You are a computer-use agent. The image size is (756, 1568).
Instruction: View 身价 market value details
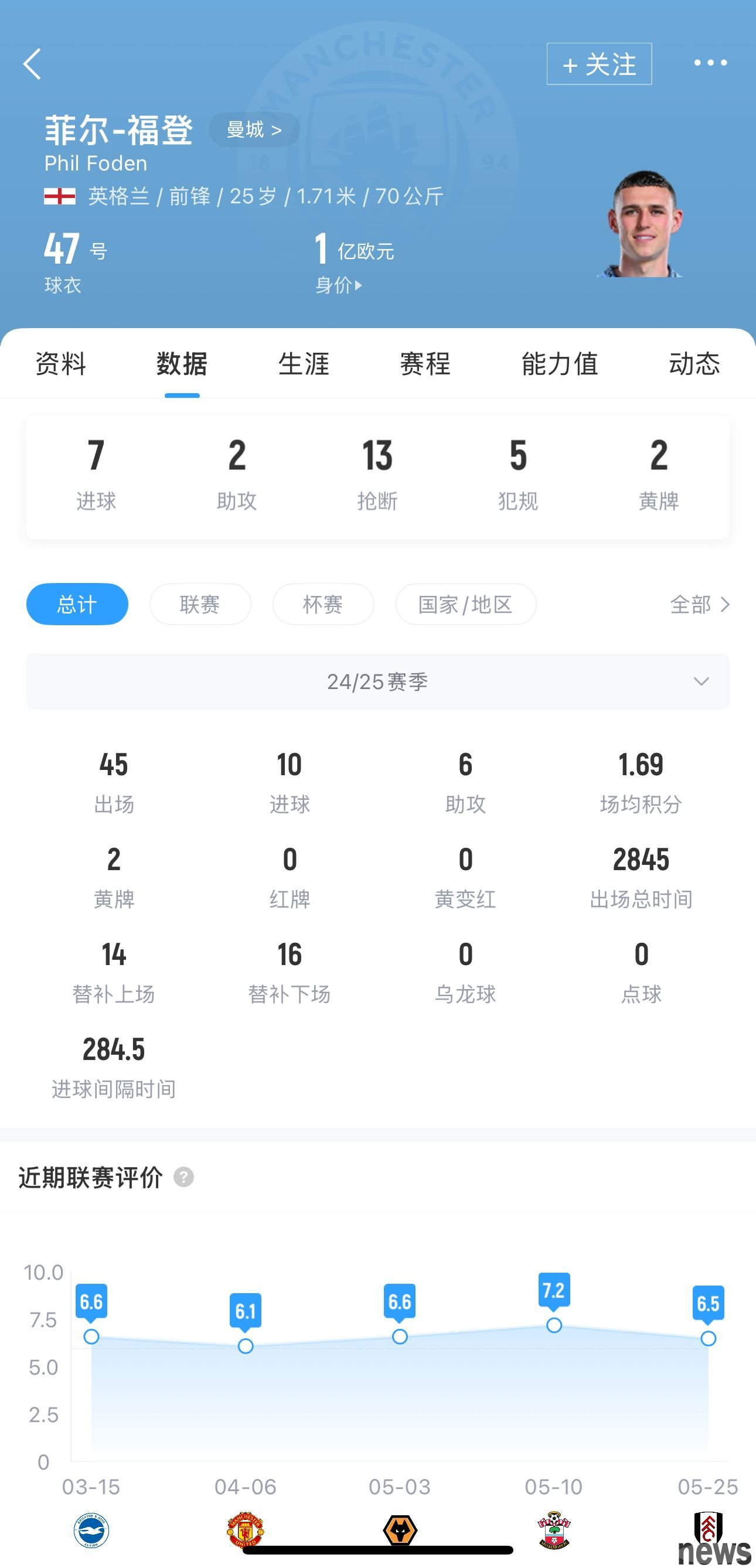(x=338, y=285)
